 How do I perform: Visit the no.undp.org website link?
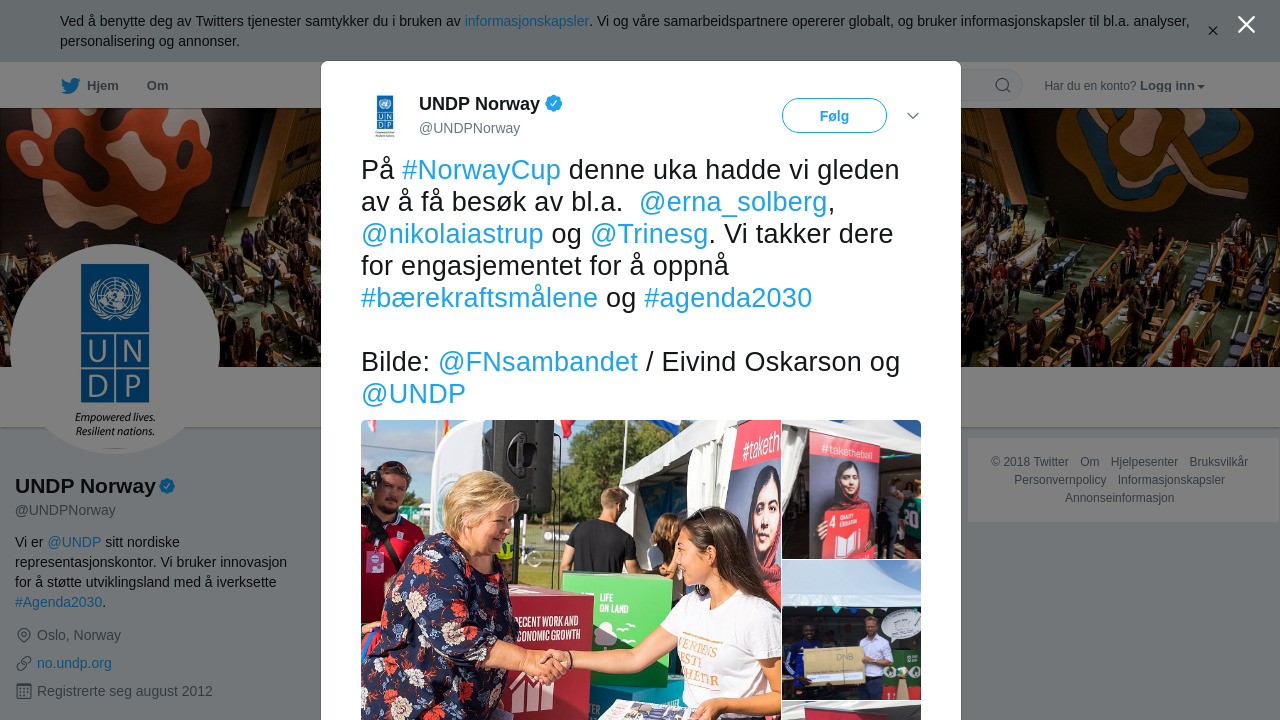pos(74,663)
